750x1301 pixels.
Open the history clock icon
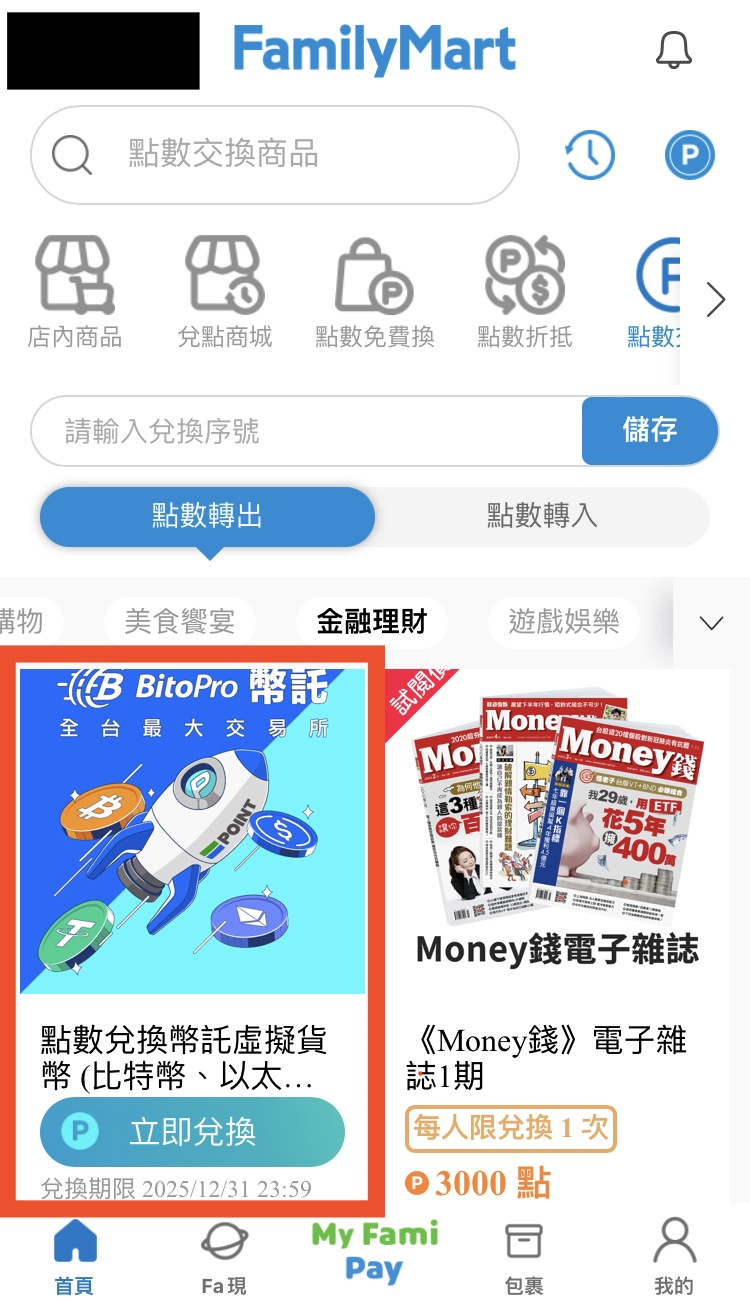[x=590, y=155]
